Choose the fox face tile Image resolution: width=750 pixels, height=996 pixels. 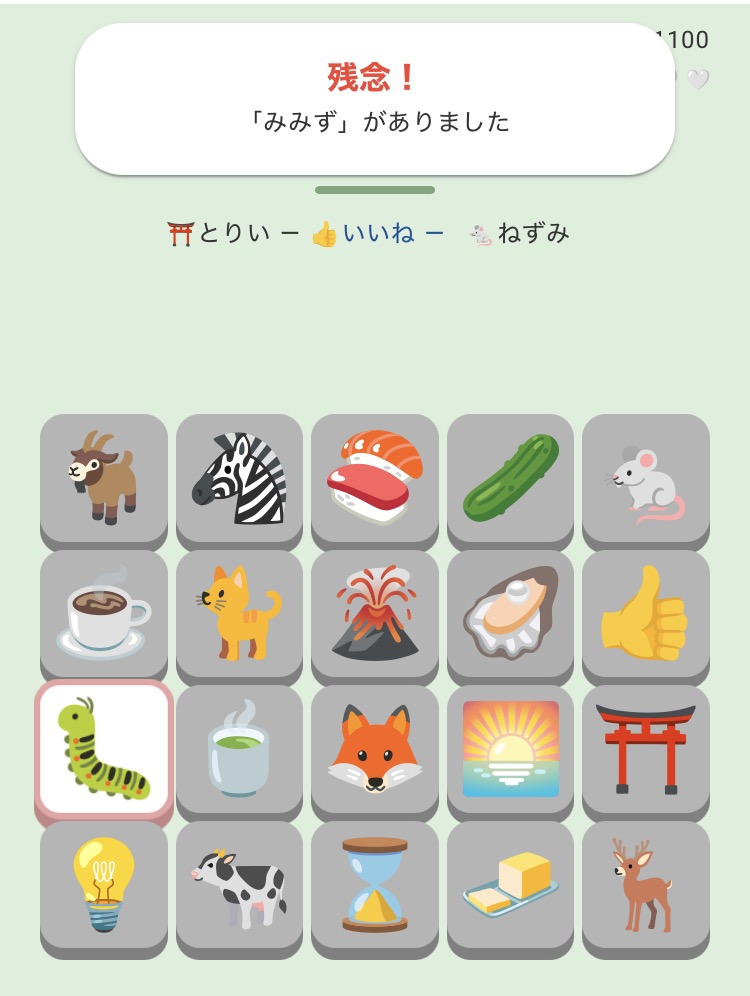click(375, 750)
